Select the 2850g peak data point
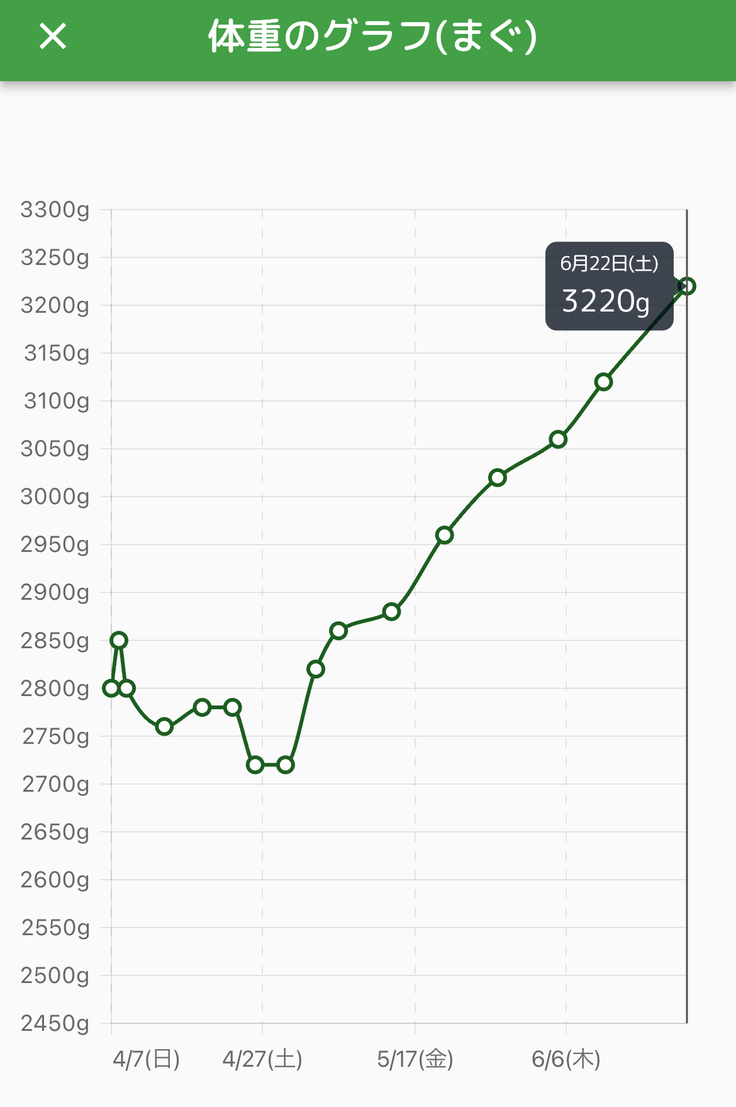The width and height of the screenshot is (736, 1107). (119, 640)
